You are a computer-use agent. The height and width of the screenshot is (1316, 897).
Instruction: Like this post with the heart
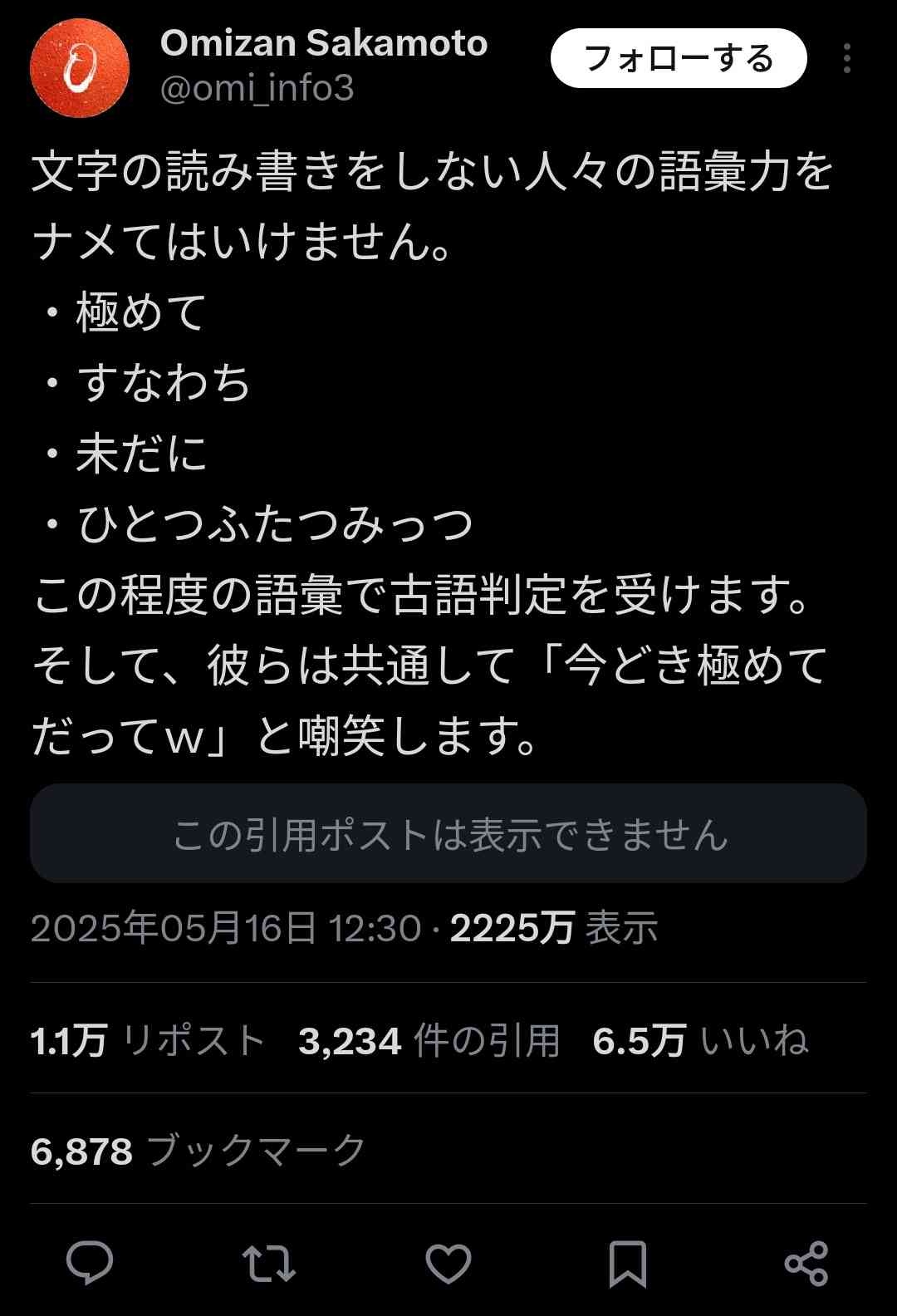coord(448,1263)
